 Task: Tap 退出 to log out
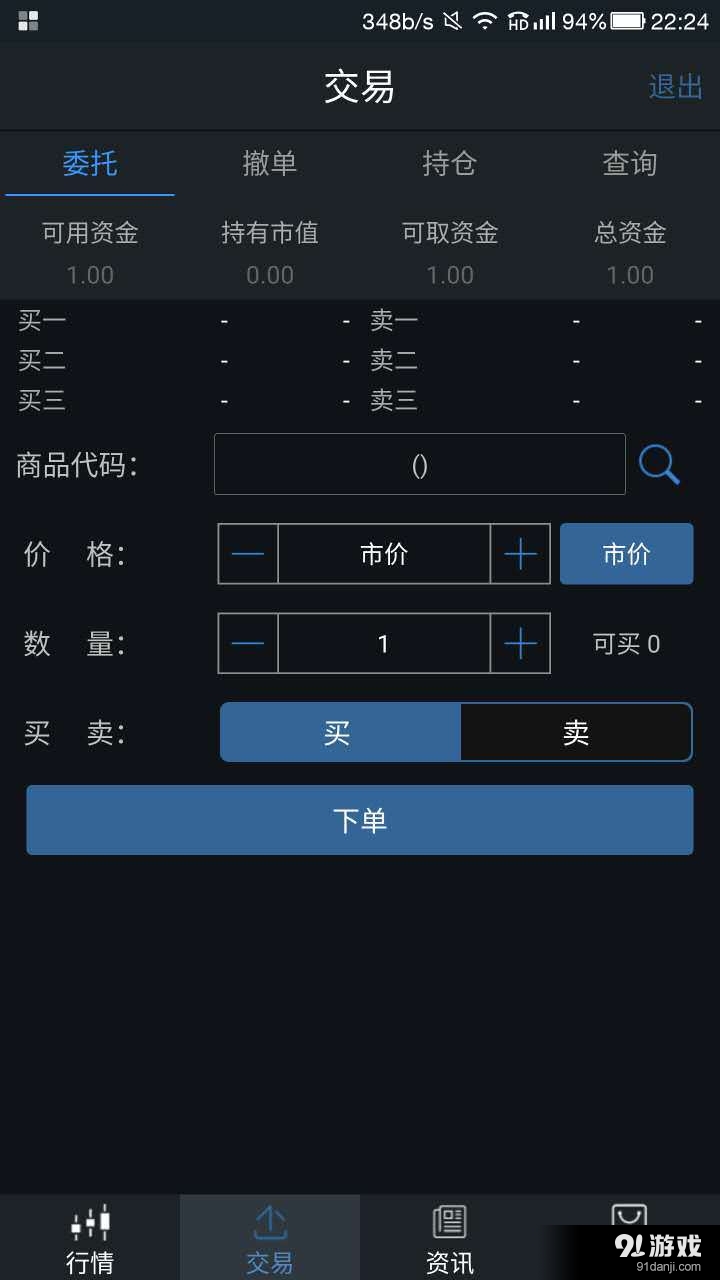675,87
